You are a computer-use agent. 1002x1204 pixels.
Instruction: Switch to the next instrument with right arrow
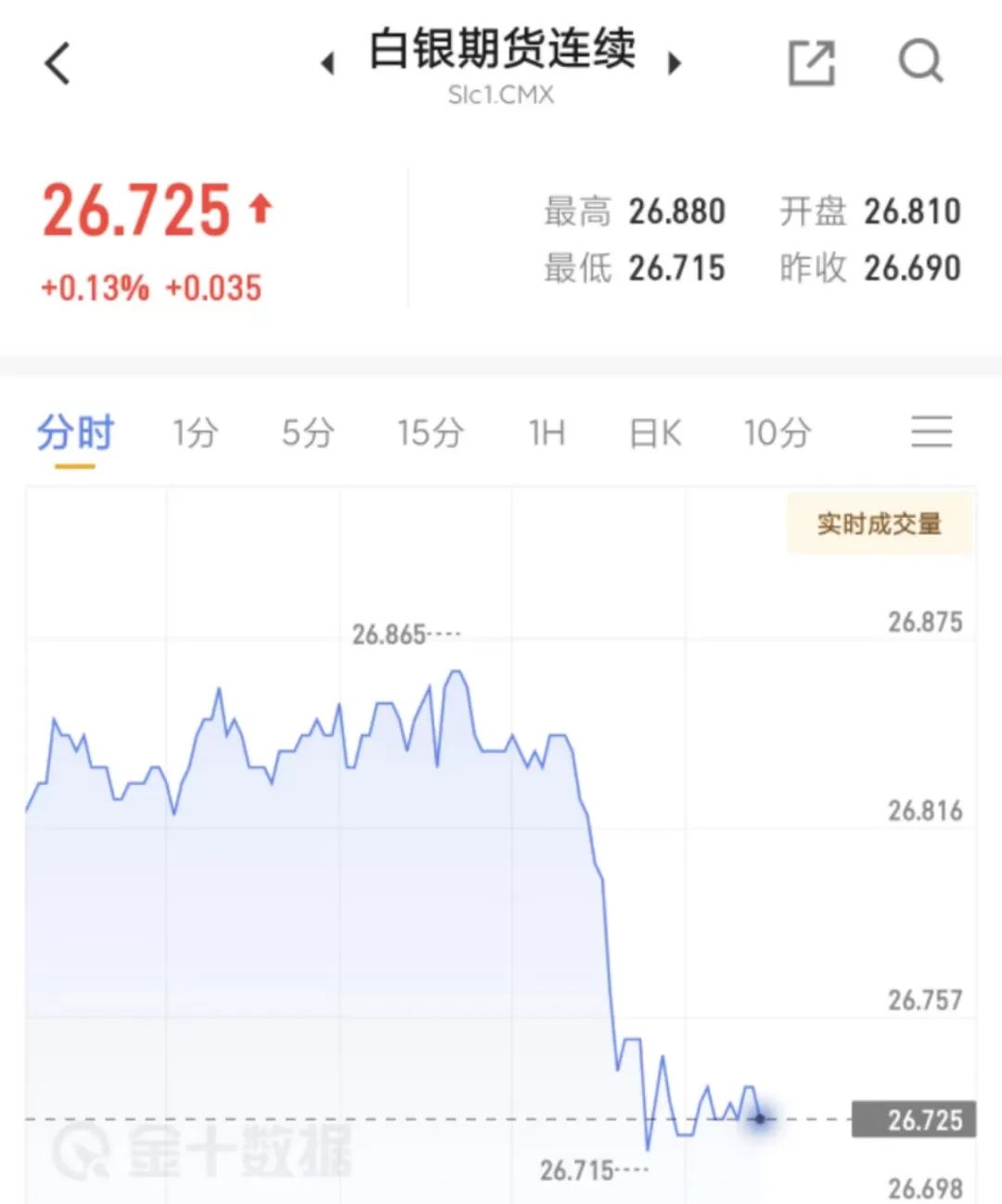(674, 63)
